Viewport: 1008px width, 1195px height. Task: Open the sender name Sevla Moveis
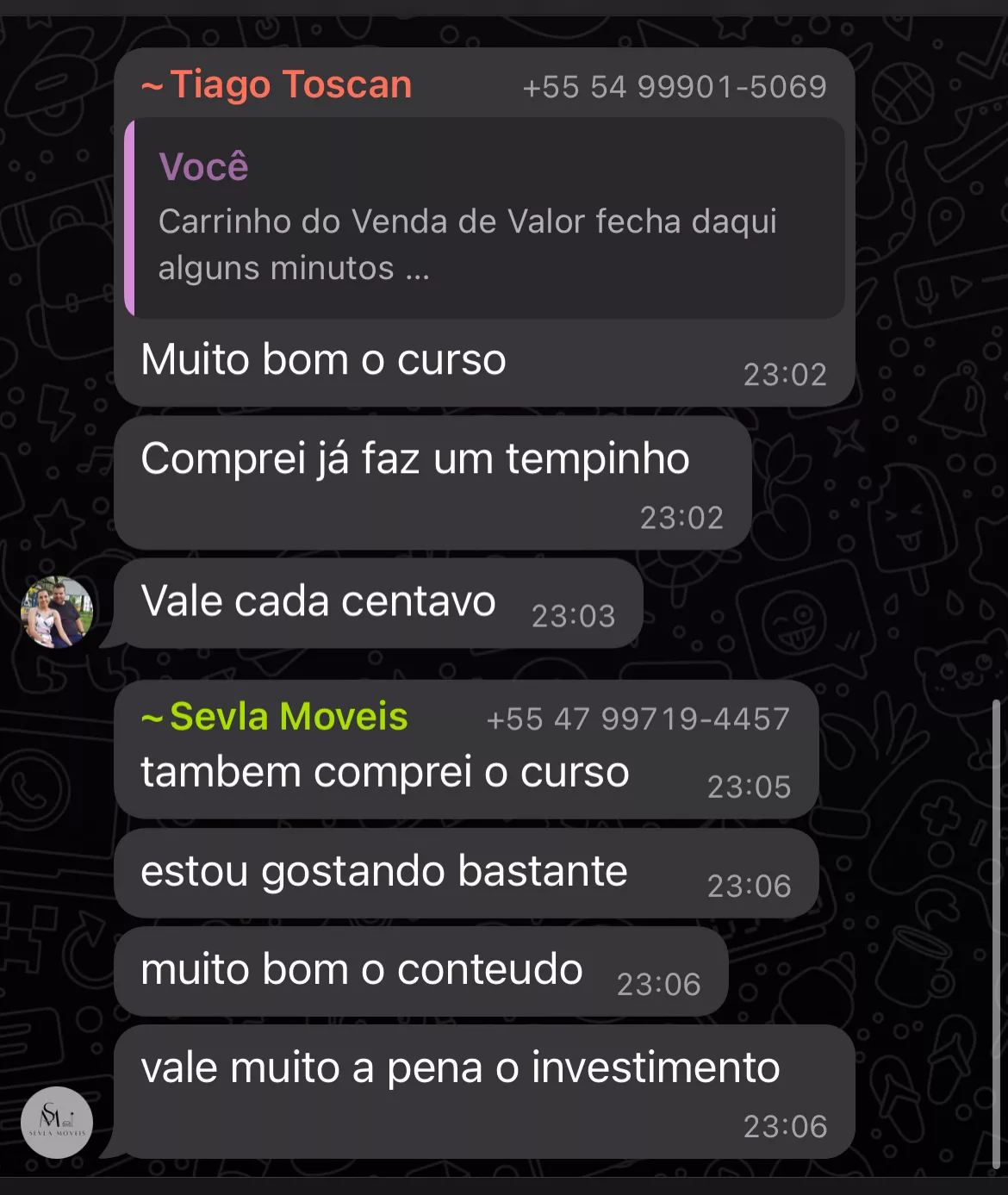(276, 717)
